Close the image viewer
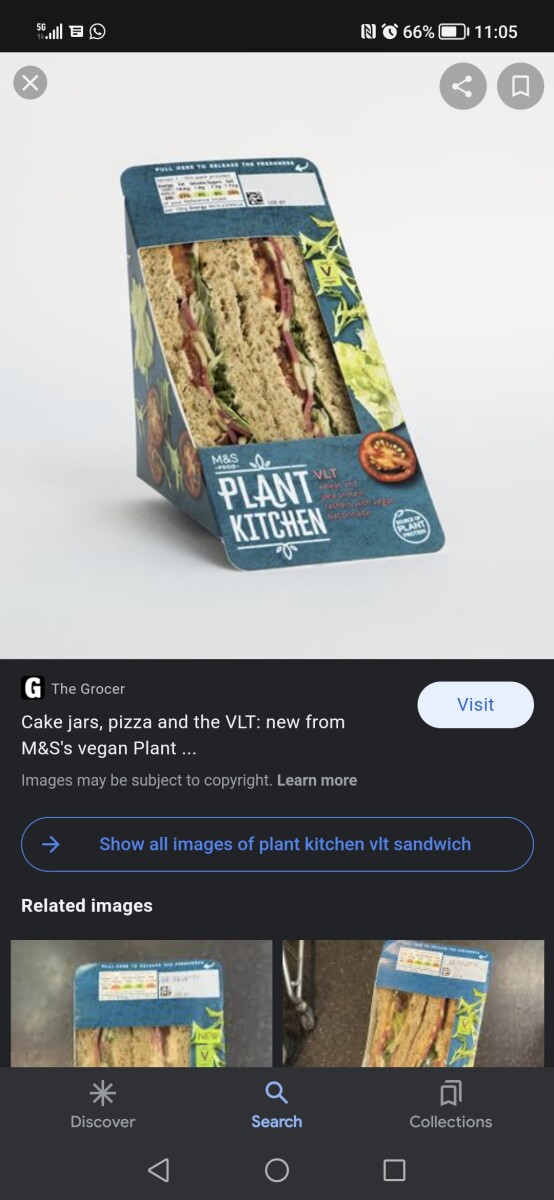This screenshot has height=1200, width=554. [x=30, y=83]
